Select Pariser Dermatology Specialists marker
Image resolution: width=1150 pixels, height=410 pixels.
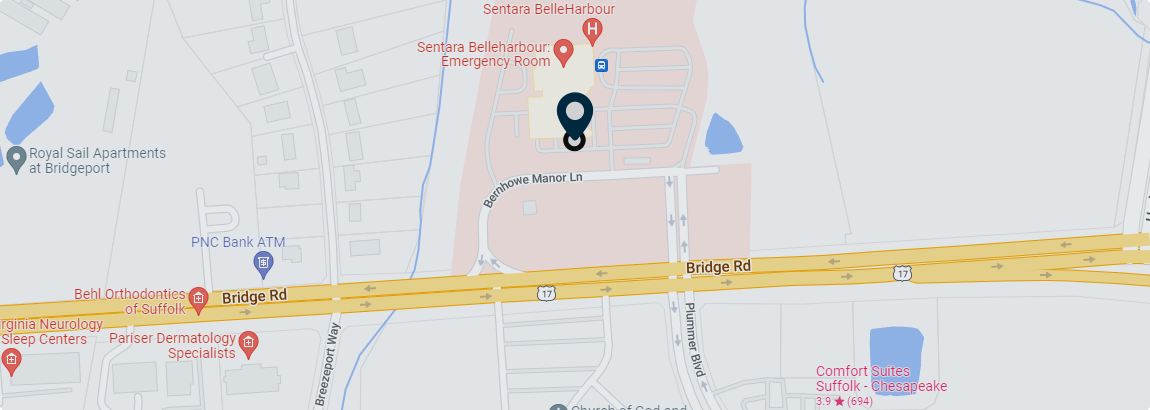(248, 343)
